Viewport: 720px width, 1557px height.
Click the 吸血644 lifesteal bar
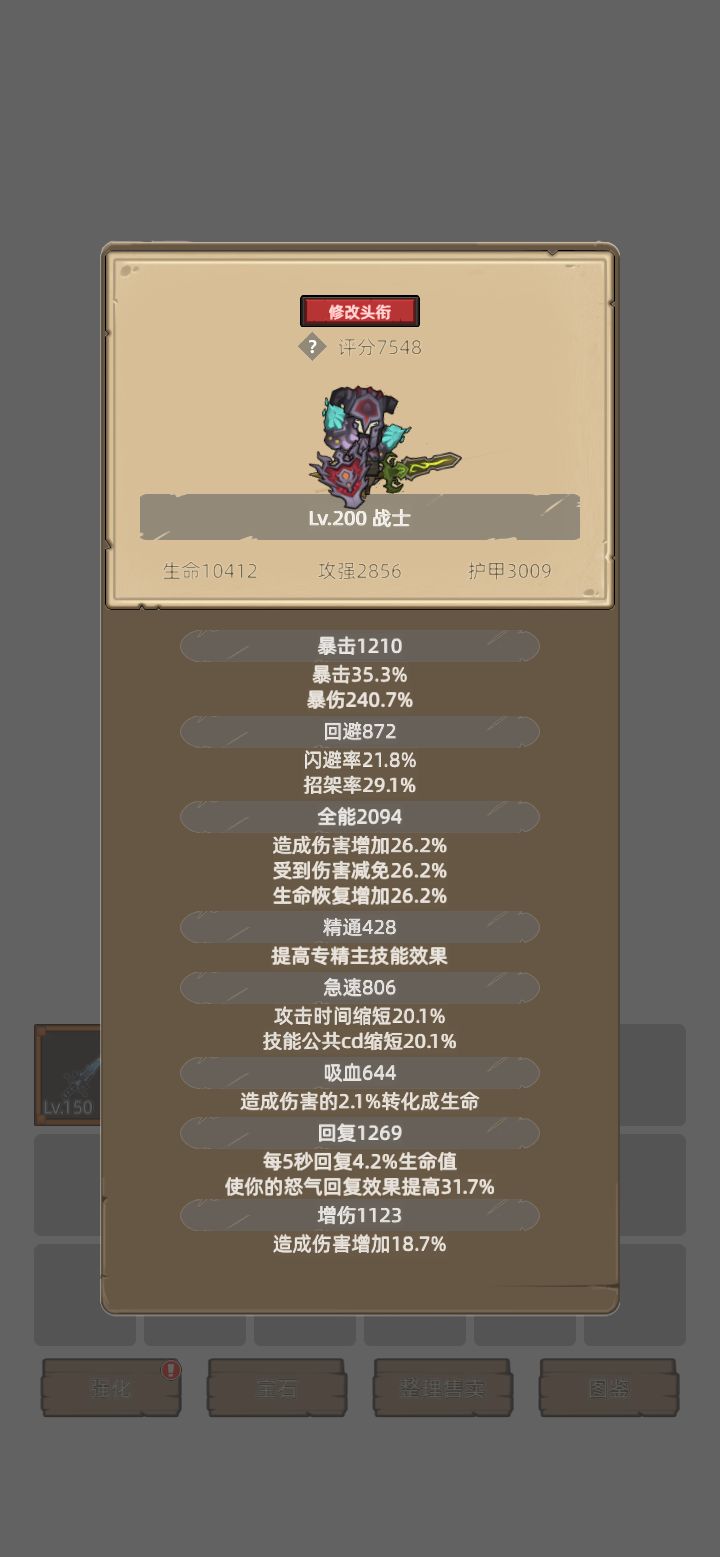click(x=360, y=1073)
